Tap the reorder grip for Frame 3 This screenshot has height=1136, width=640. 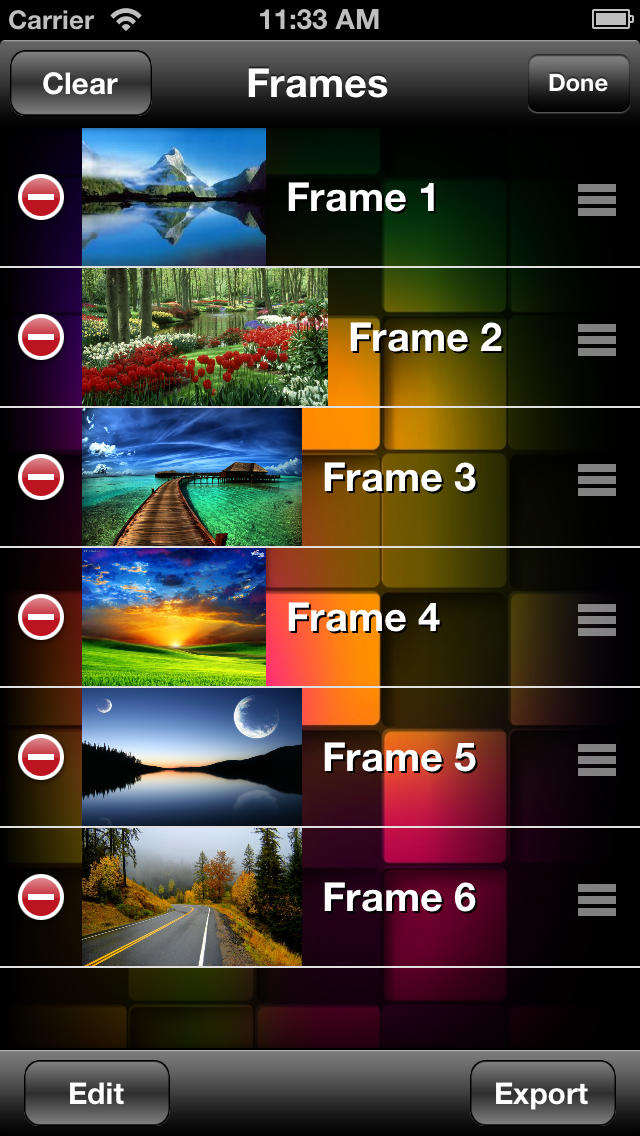tap(597, 480)
